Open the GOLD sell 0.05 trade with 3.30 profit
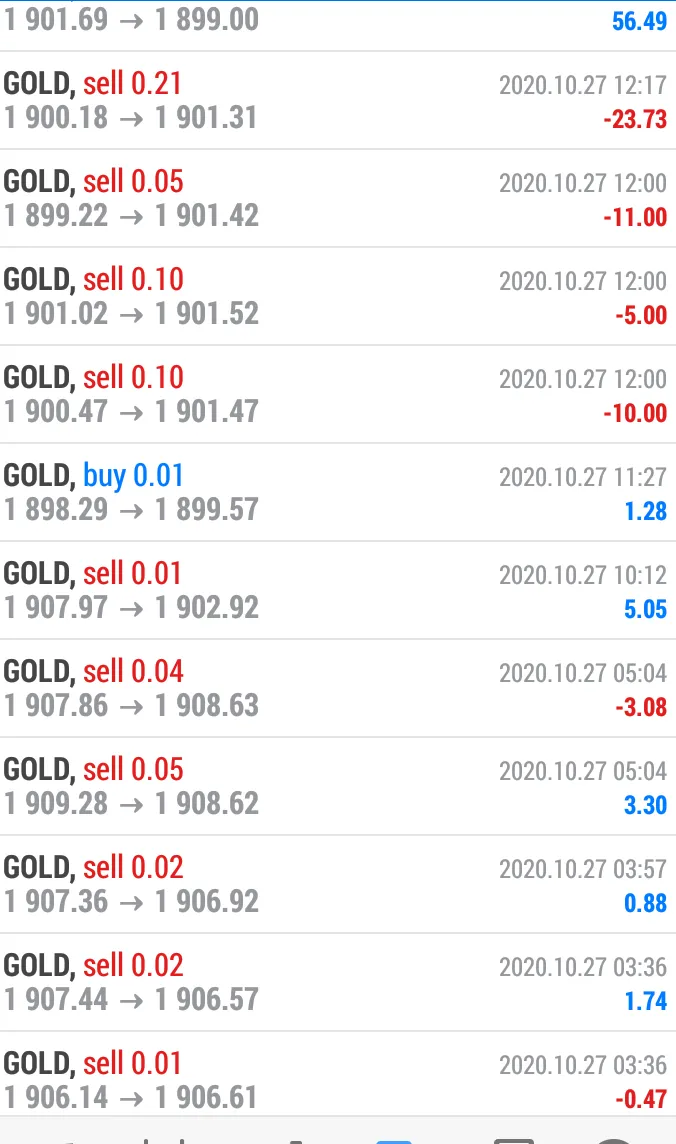 point(338,786)
